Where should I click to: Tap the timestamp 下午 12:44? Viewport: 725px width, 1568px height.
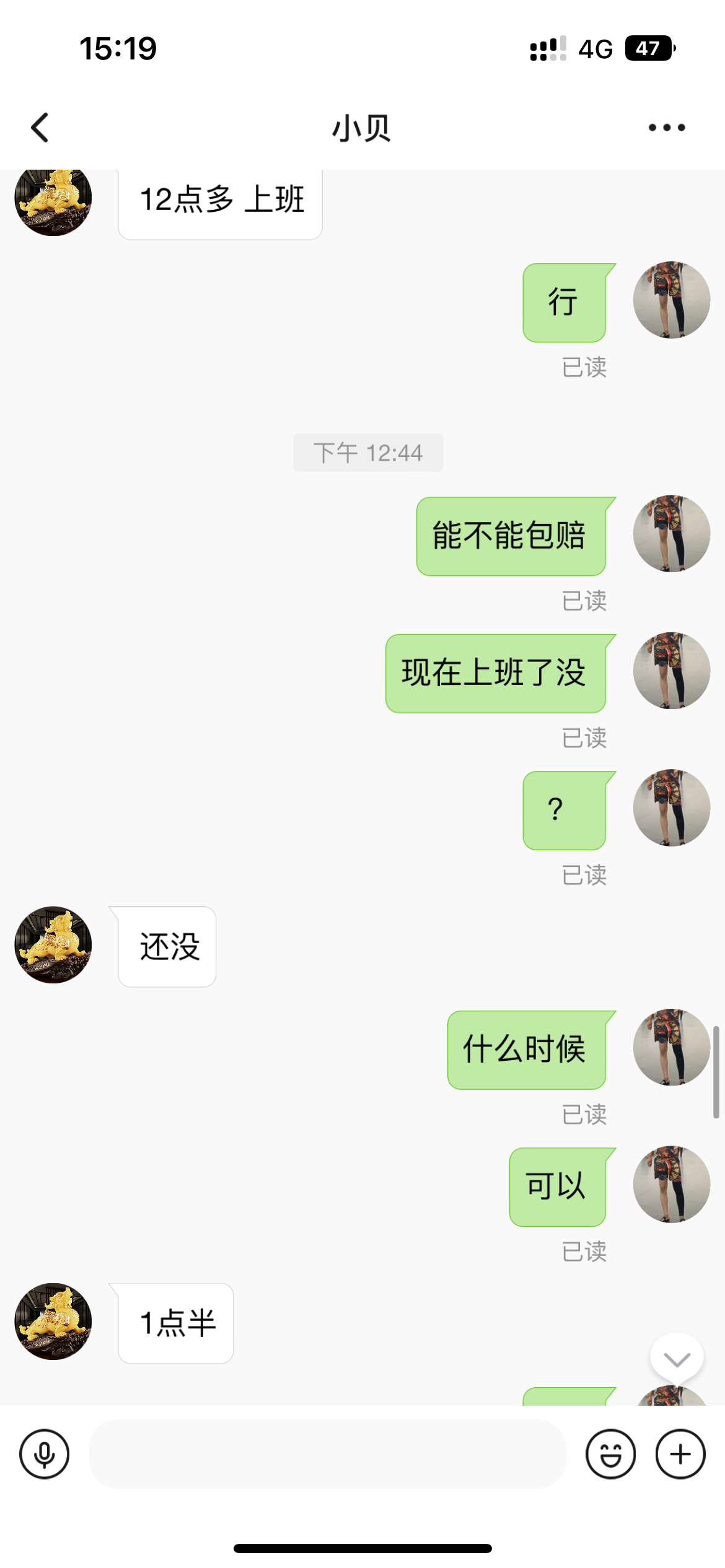point(367,453)
